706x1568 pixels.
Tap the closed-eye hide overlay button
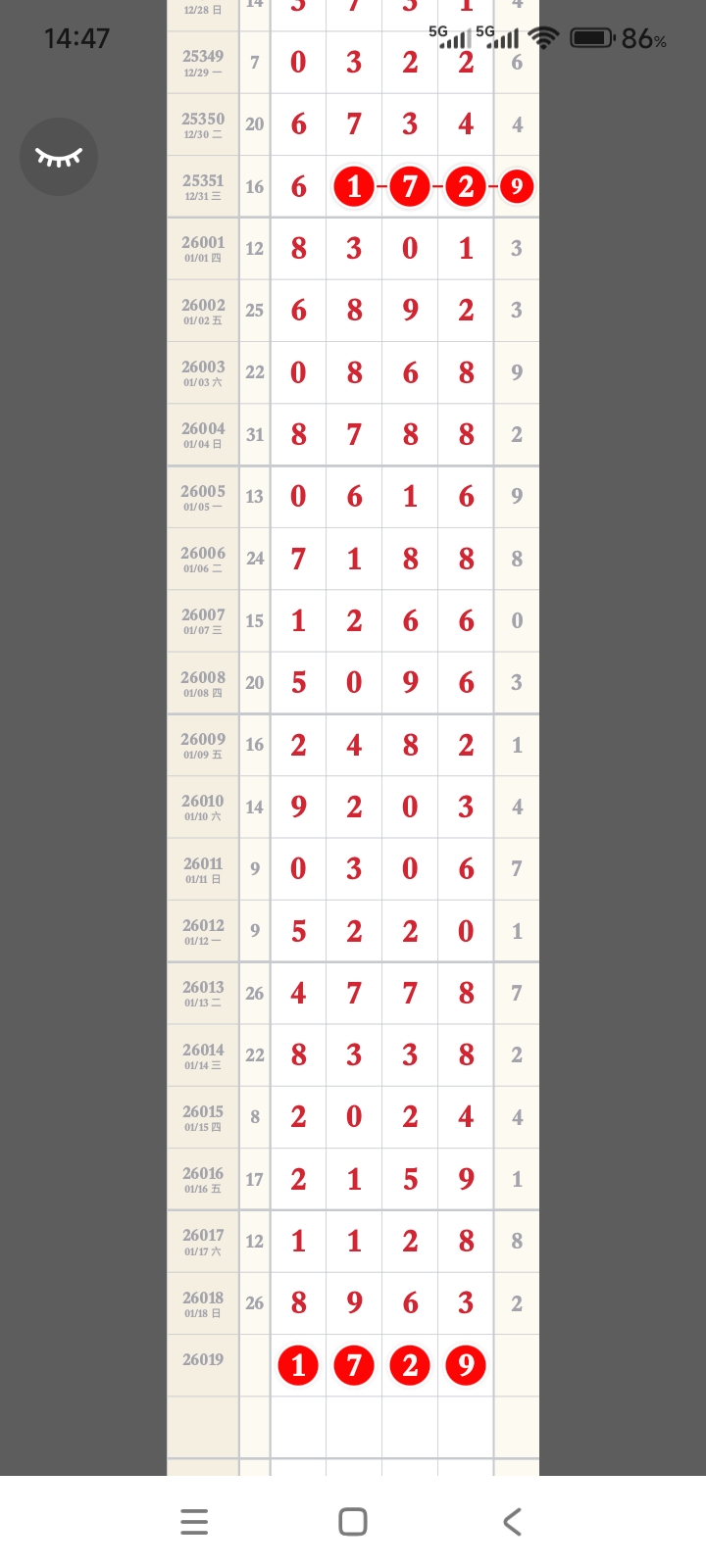pyautogui.click(x=59, y=157)
